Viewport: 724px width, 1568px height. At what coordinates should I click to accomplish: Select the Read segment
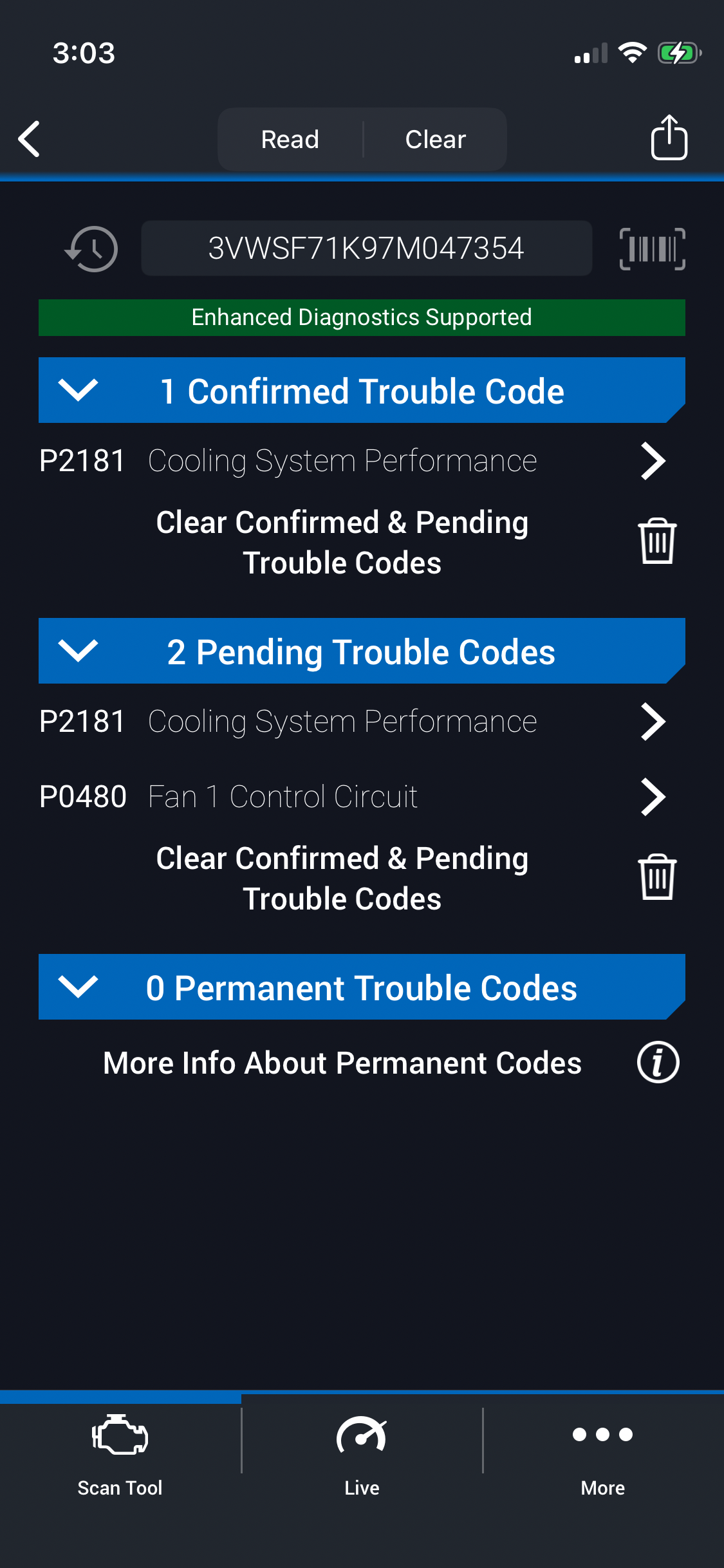(x=290, y=140)
